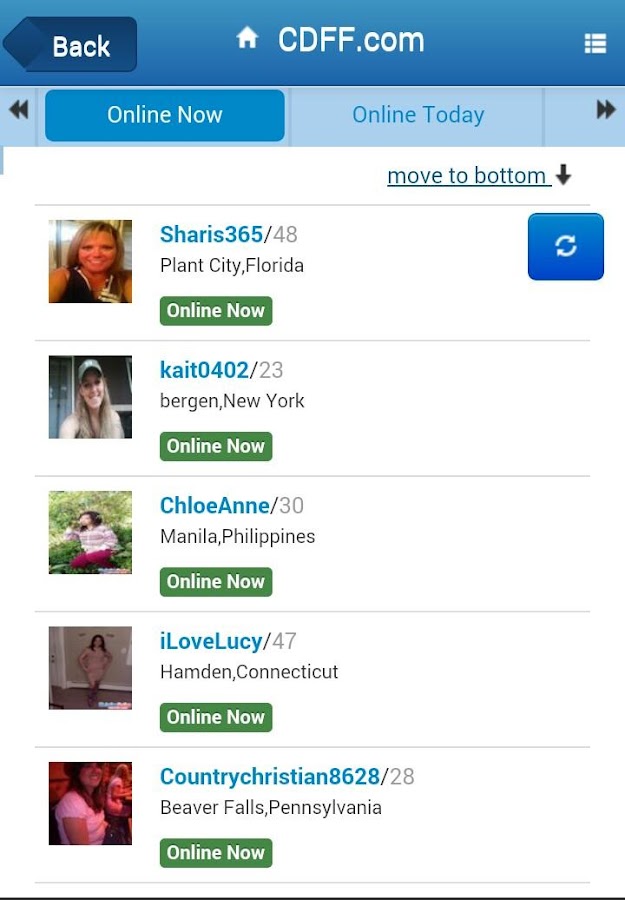Tap kait0402's profile photo
Image resolution: width=625 pixels, height=900 pixels.
(90, 397)
